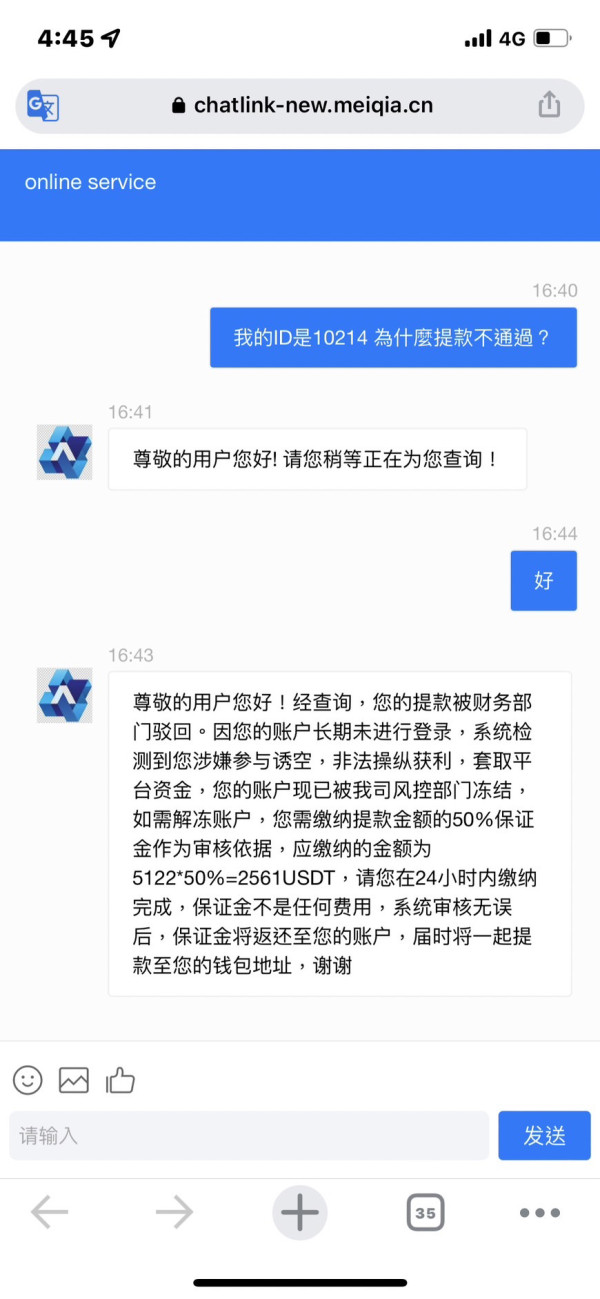Go back with the browser back arrow
This screenshot has height=1299, width=600.
click(49, 1213)
